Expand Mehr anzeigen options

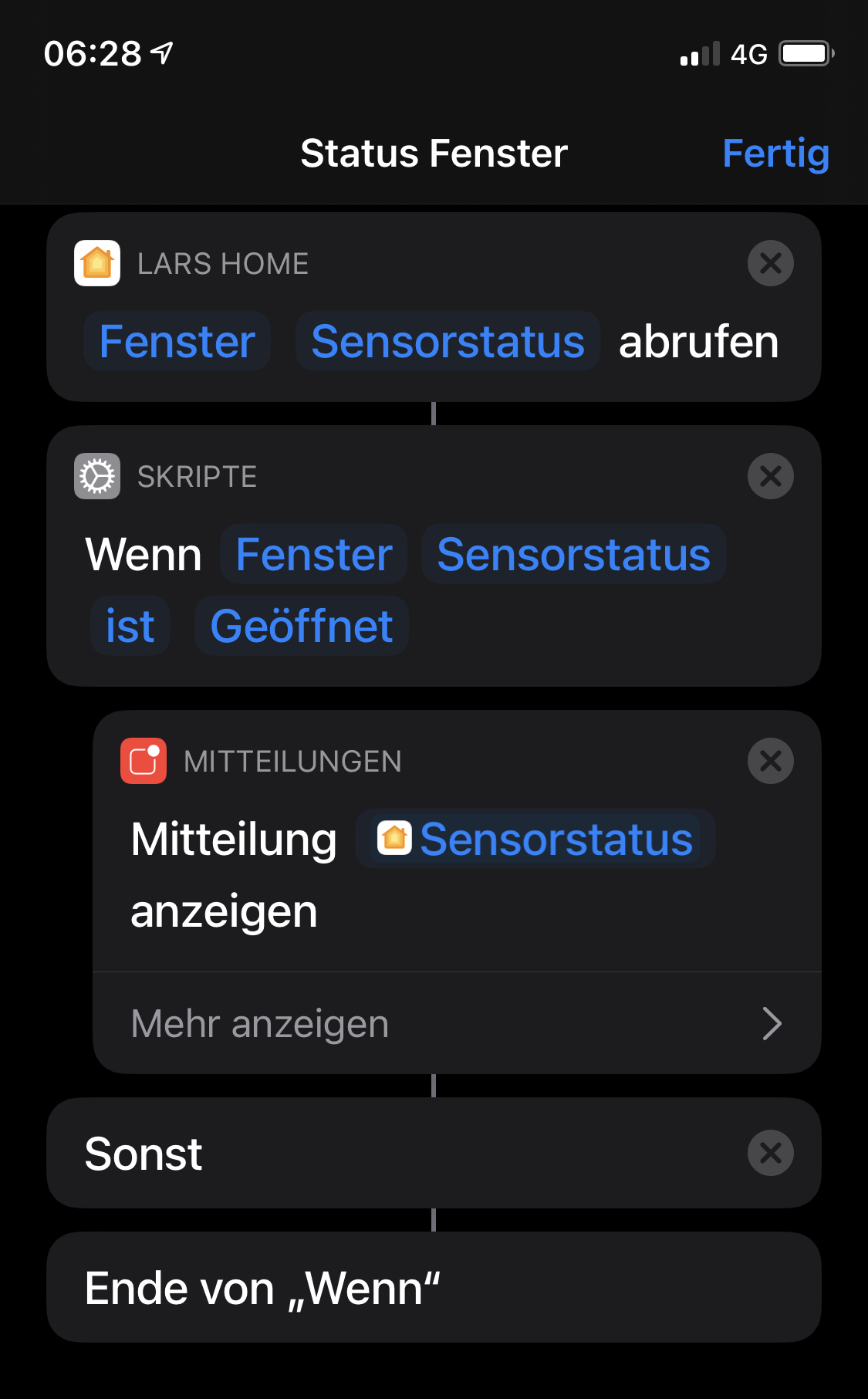(x=457, y=1024)
